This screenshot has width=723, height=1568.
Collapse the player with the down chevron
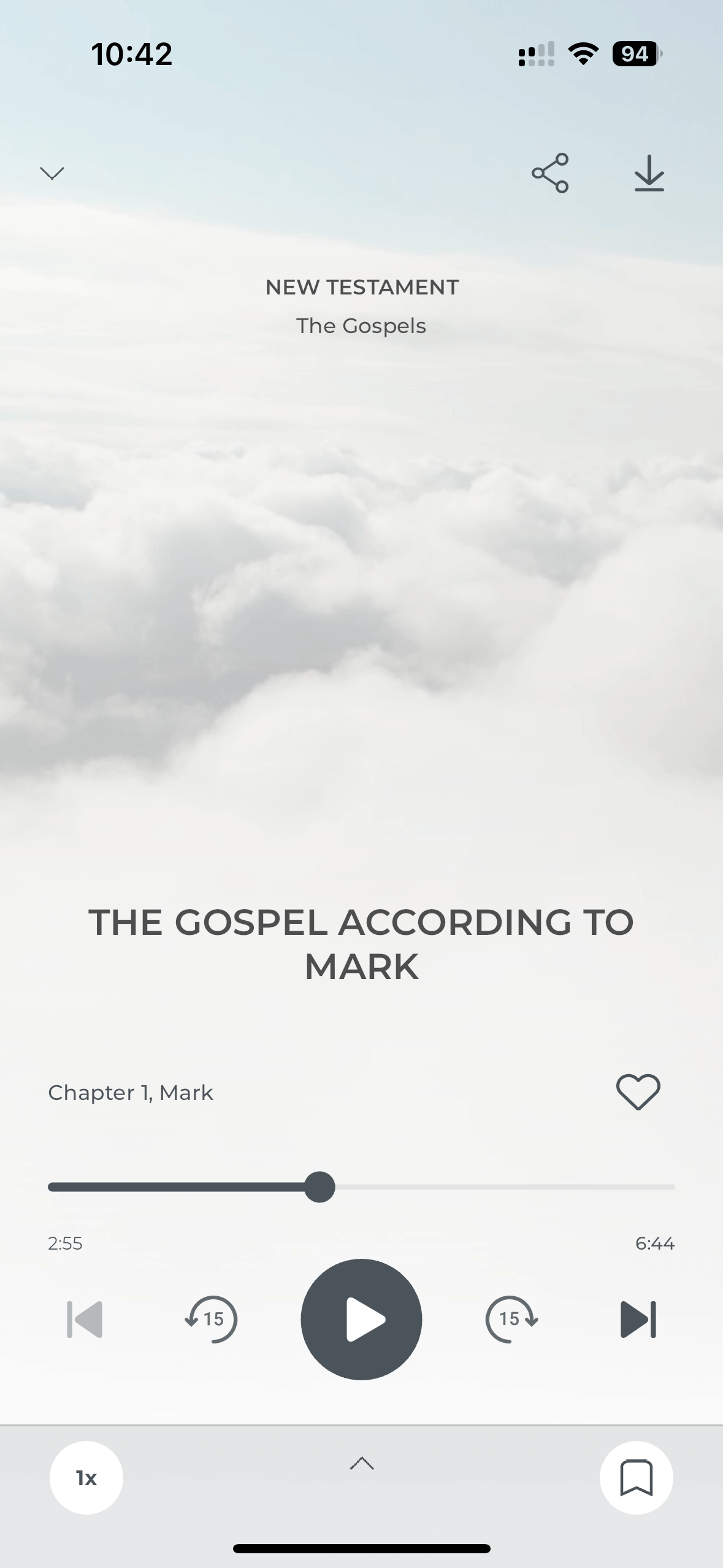(52, 174)
